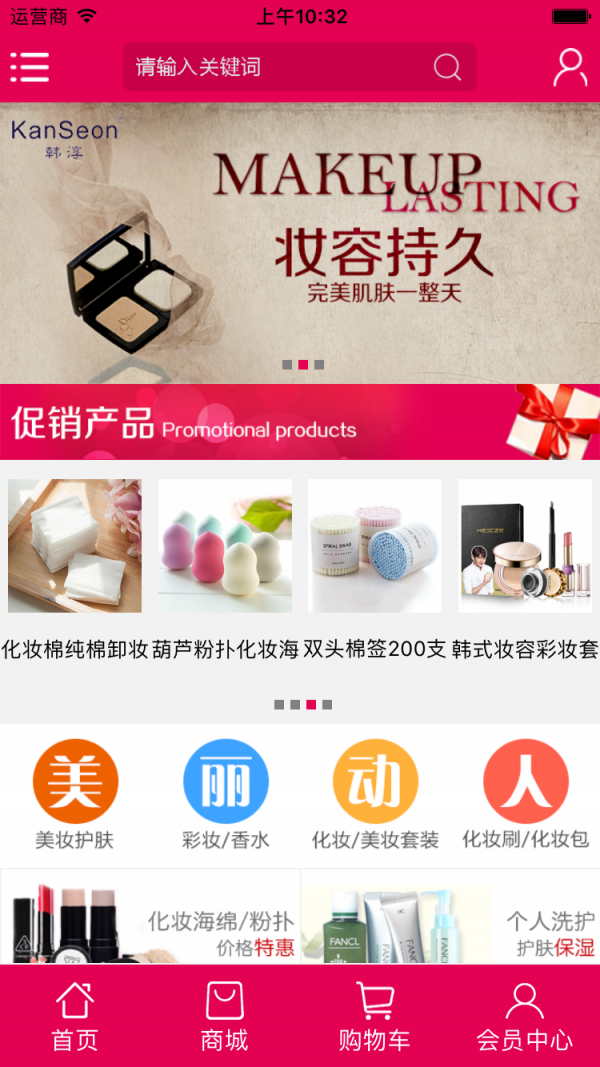The width and height of the screenshot is (600, 1067).
Task: Switch to the 首页 tab
Action: coord(75,1016)
